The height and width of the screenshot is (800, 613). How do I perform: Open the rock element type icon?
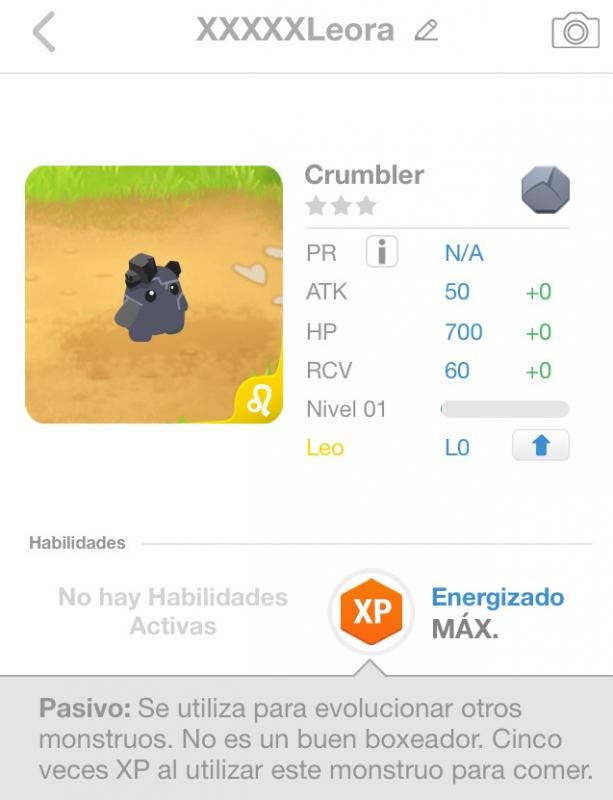click(x=545, y=189)
